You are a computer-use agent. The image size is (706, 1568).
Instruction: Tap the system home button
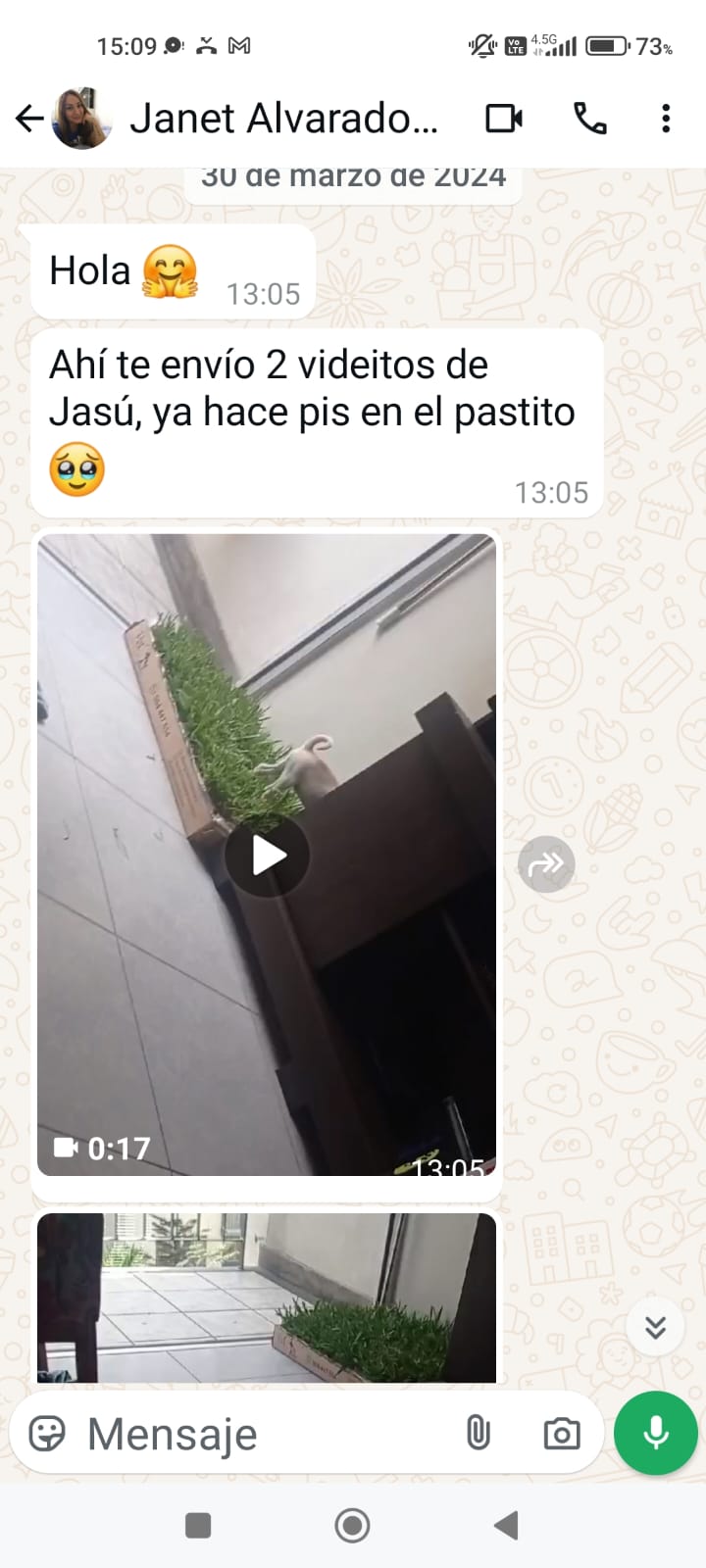352,1525
